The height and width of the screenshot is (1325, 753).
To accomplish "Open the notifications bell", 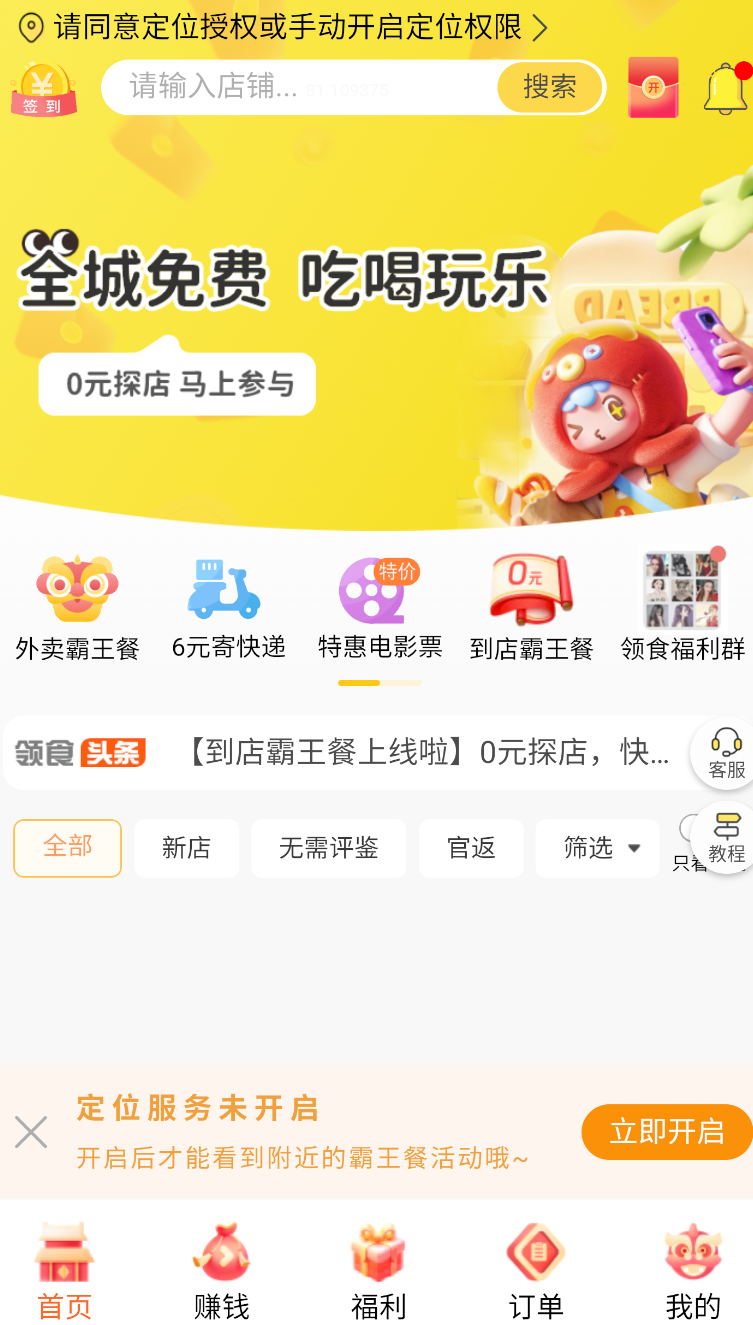I will pyautogui.click(x=726, y=89).
